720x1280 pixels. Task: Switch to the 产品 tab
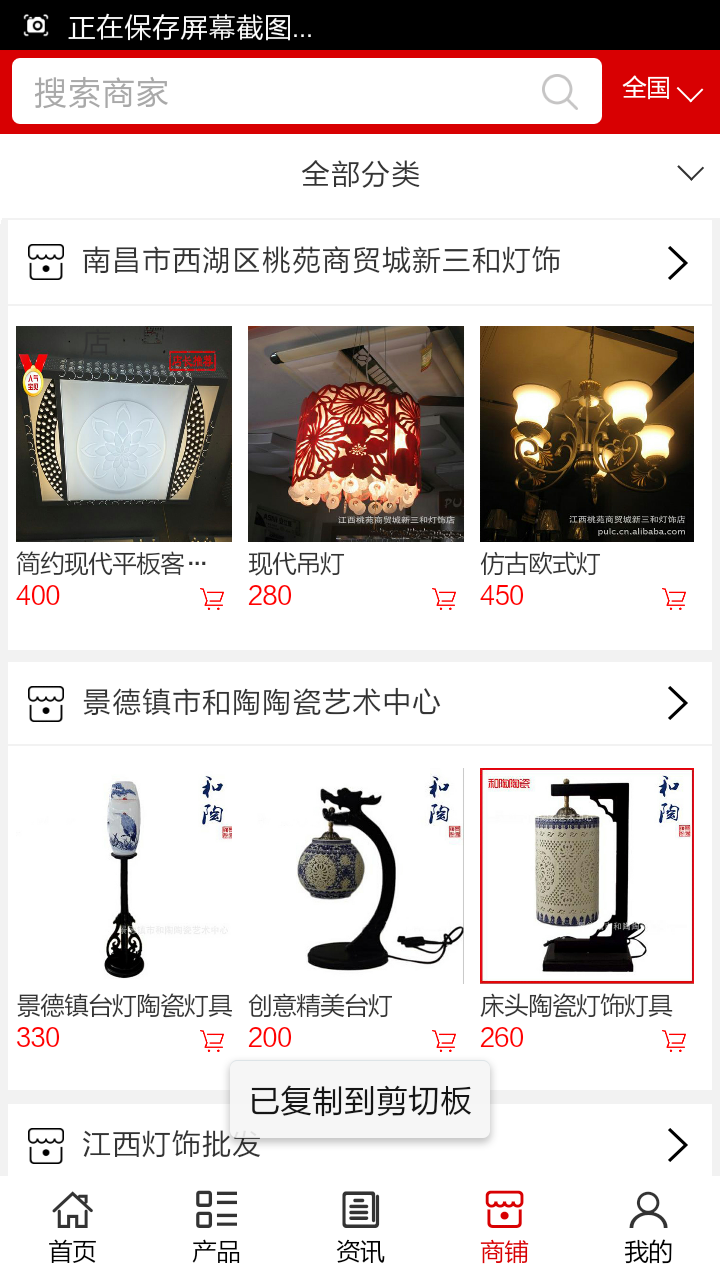(216, 1227)
